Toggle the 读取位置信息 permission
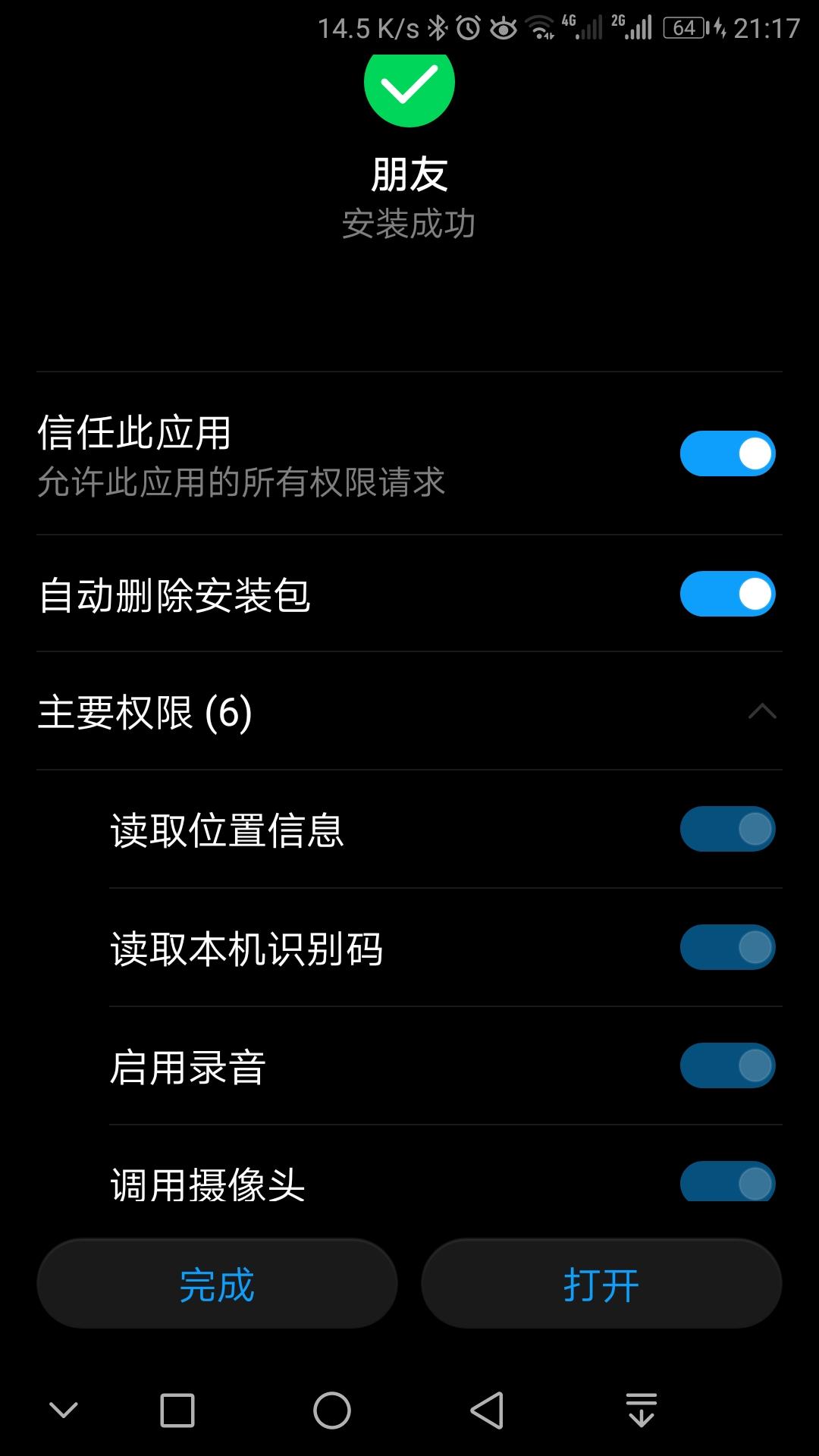Image resolution: width=819 pixels, height=1456 pixels. [x=727, y=829]
